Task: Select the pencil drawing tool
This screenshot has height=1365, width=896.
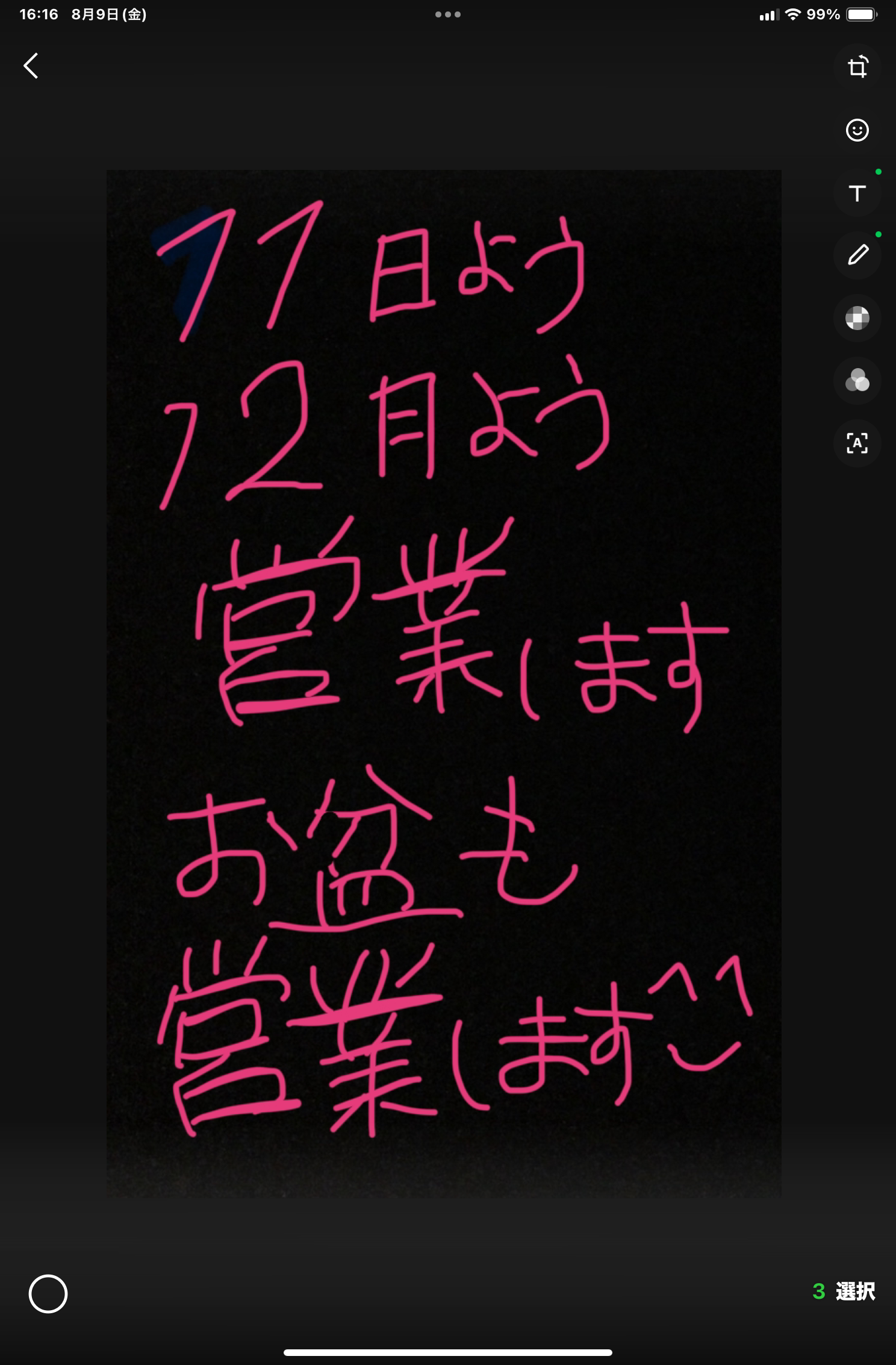Action: (857, 255)
